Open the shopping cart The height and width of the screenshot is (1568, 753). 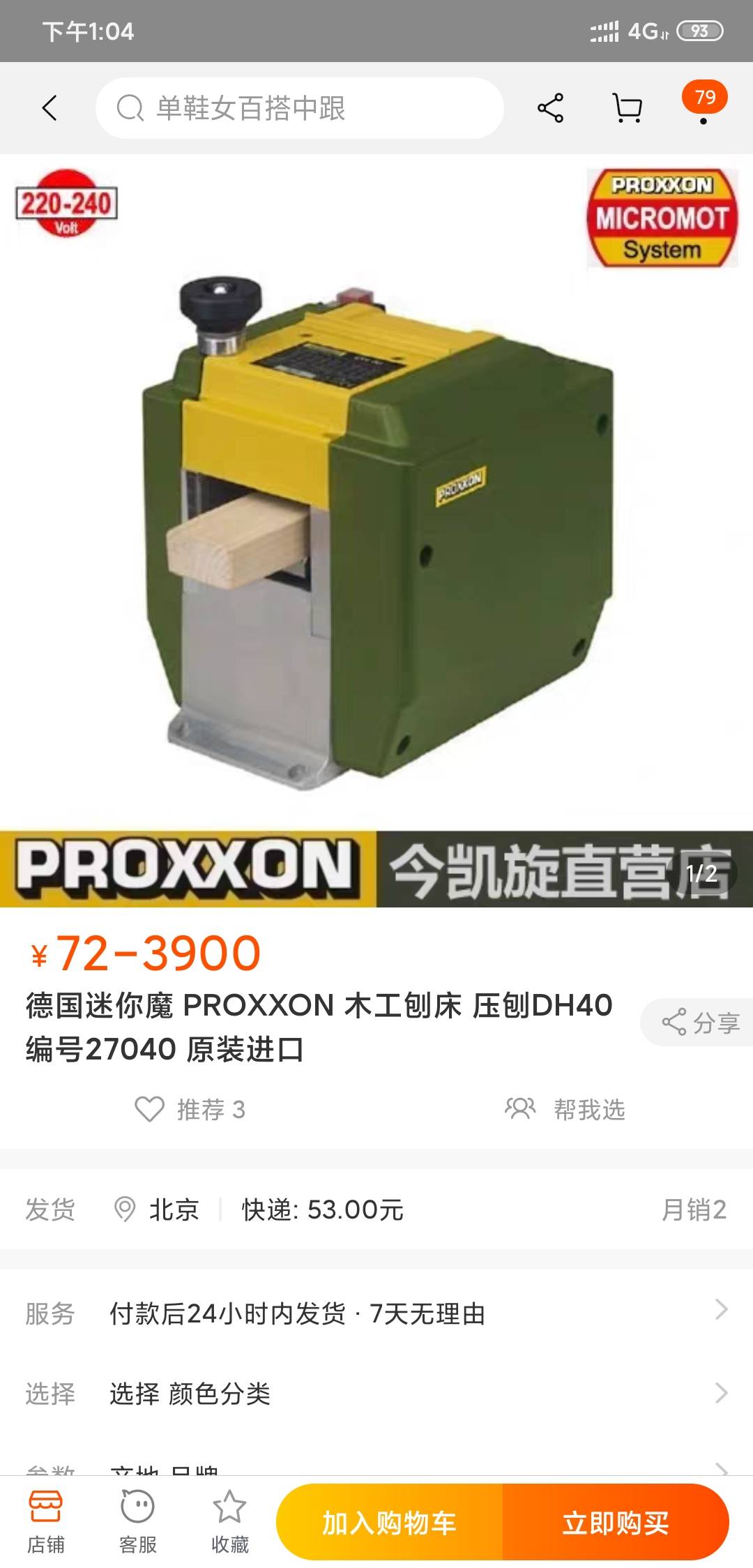pyautogui.click(x=627, y=108)
